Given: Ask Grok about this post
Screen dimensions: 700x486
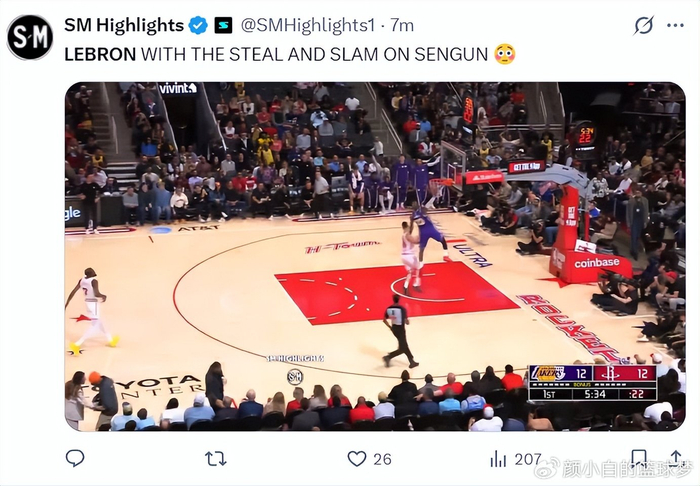Looking at the screenshot, I should point(644,25).
